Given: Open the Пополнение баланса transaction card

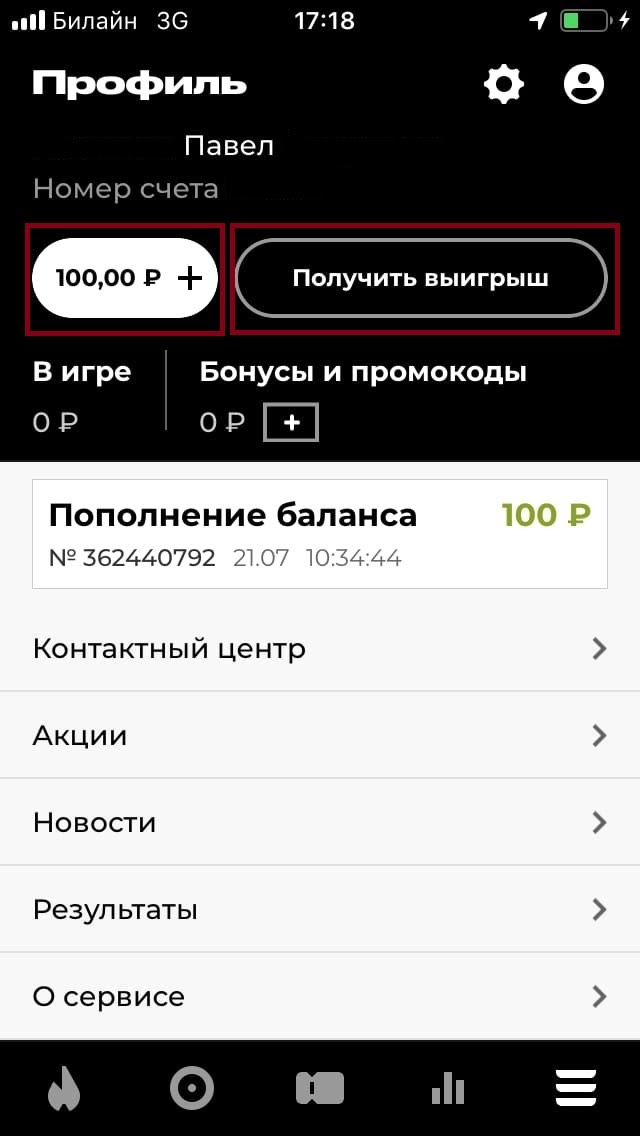Looking at the screenshot, I should coord(320,533).
